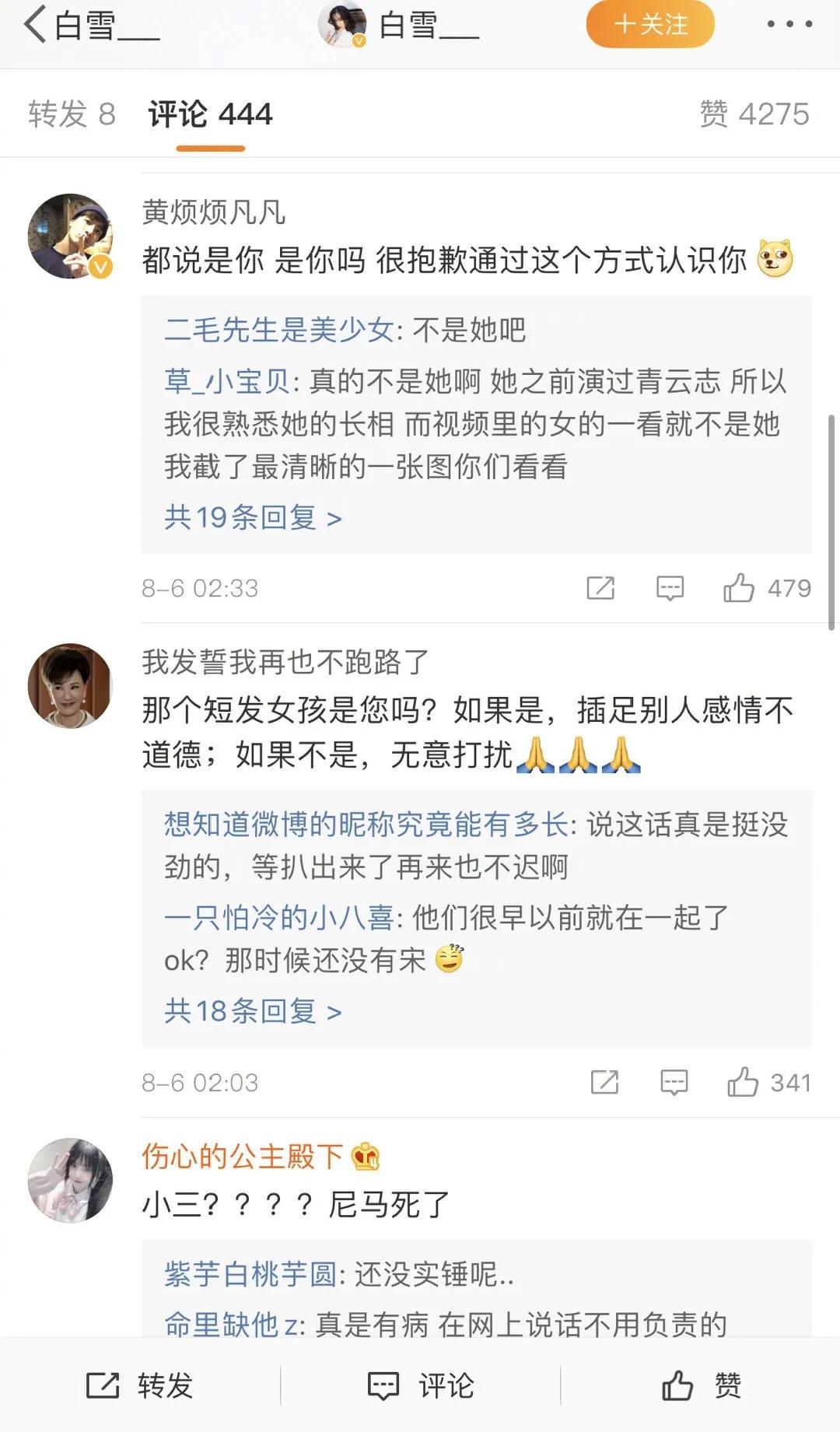The image size is (840, 1432).
Task: Toggle the like on the 341 comment
Action: pos(744,1081)
